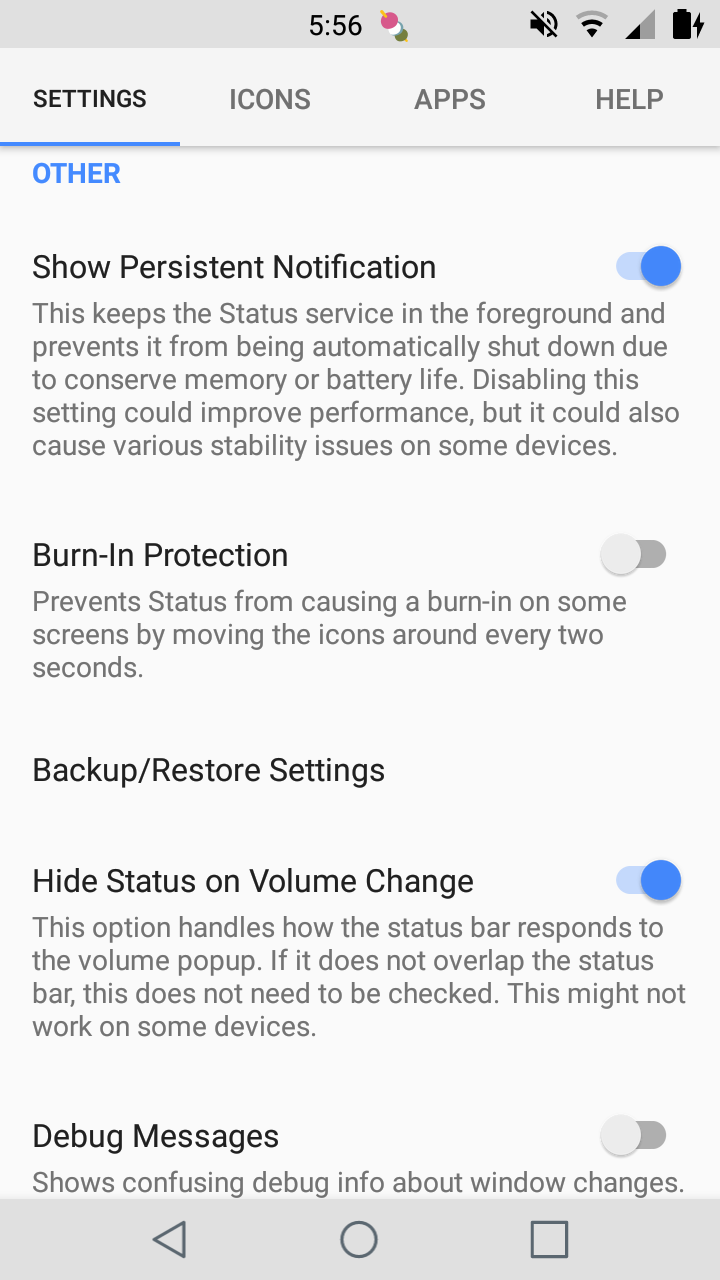This screenshot has width=720, height=1280.
Task: Tap the battery charging icon
Action: coord(689,24)
